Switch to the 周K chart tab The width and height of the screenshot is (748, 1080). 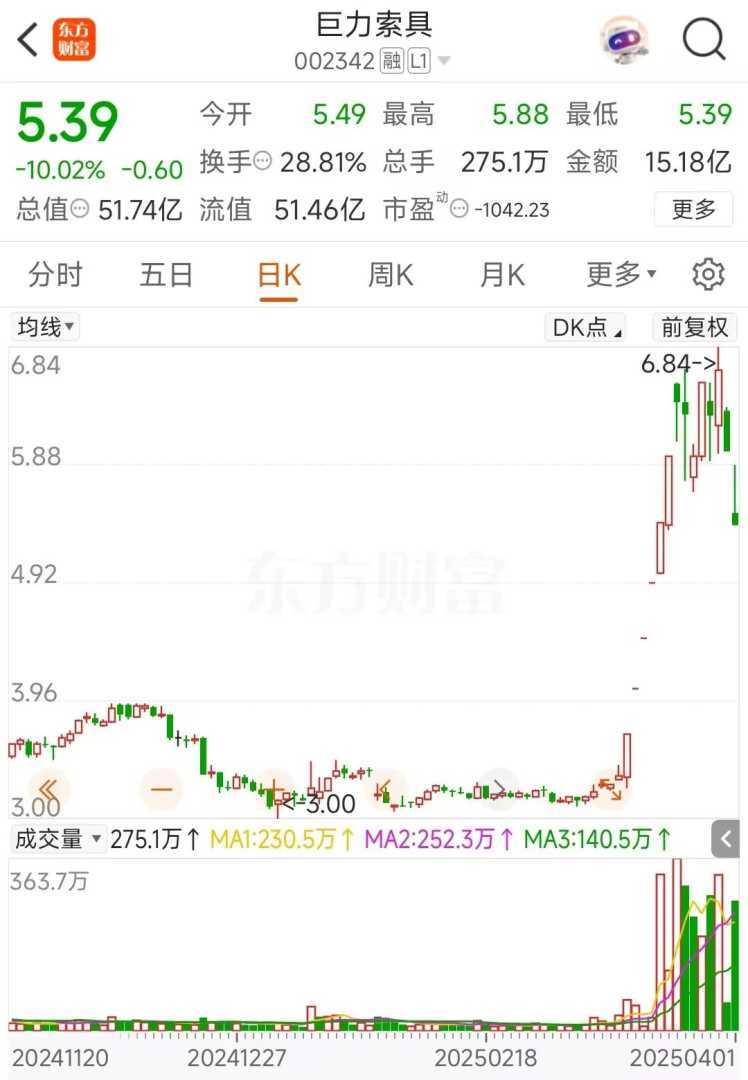tap(390, 274)
